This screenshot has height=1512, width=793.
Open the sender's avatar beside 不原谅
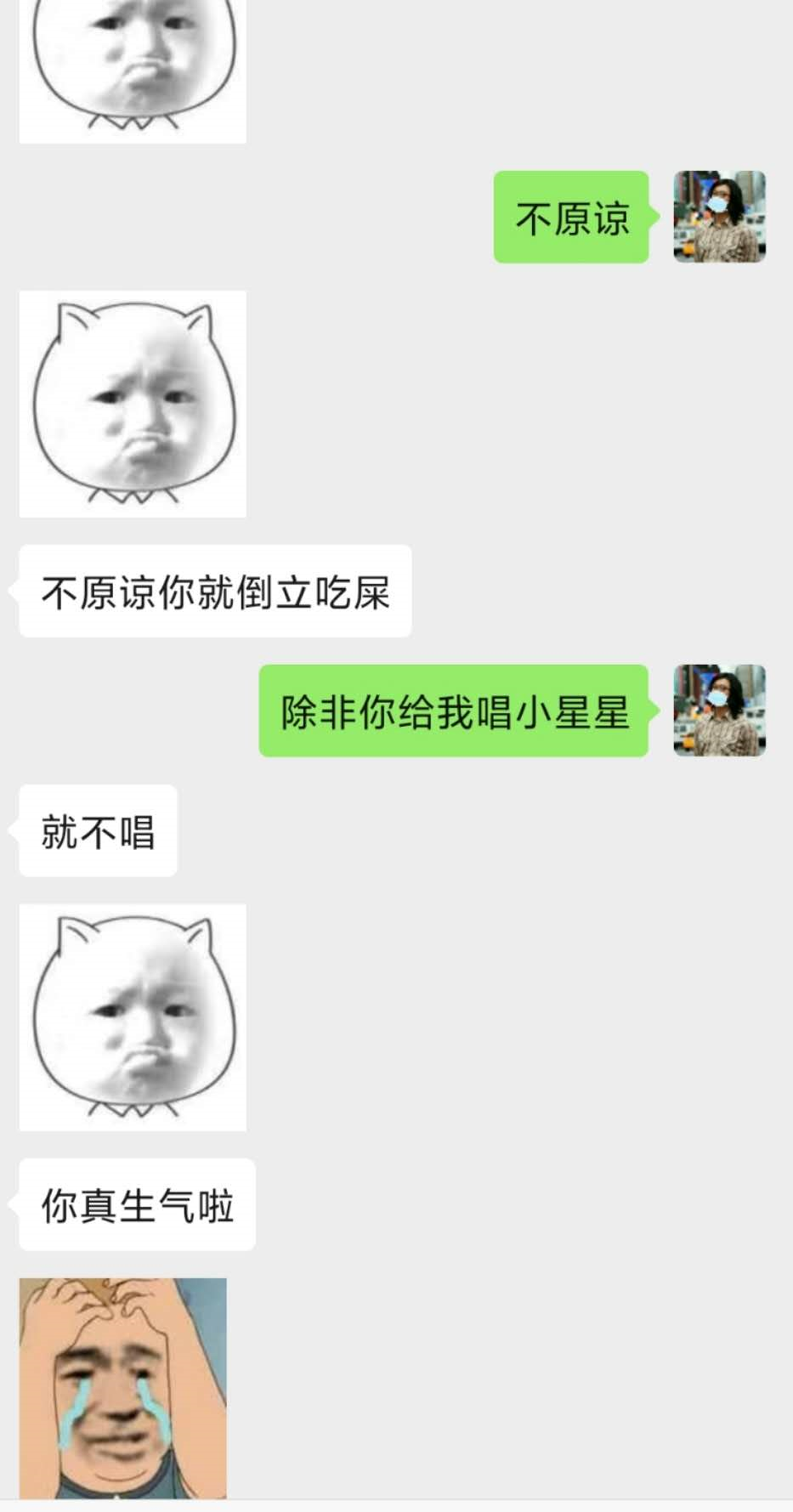pos(719,217)
